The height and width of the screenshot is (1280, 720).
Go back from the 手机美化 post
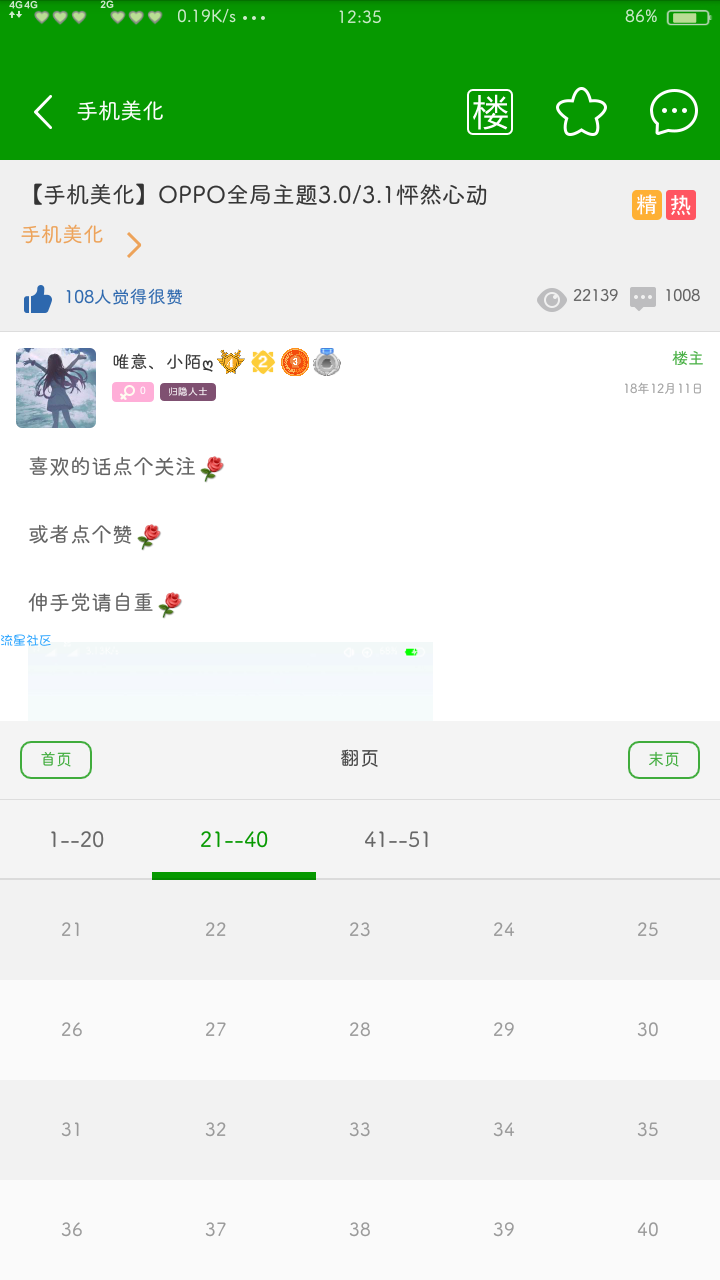tap(43, 112)
